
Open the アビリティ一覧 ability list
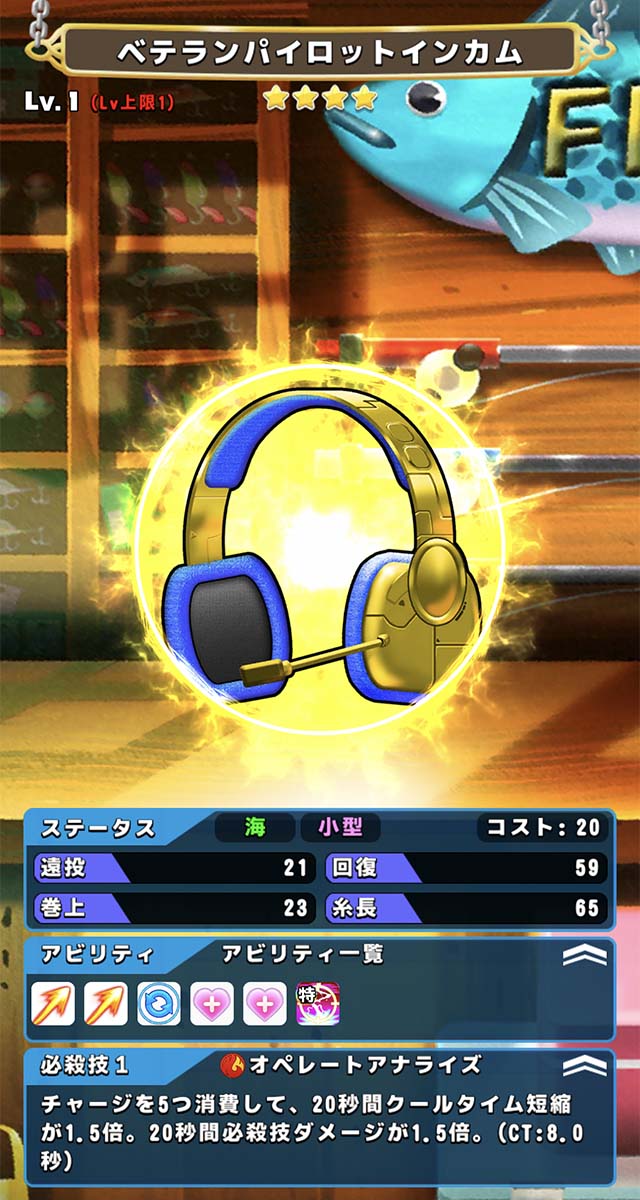click(303, 954)
